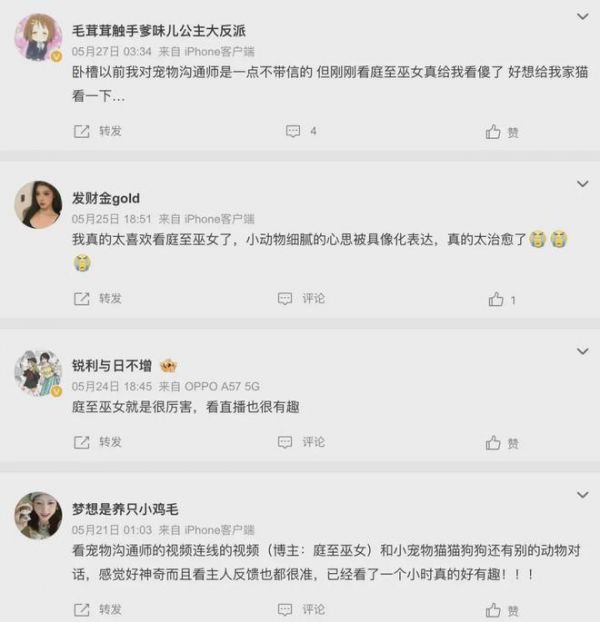Repost the post by 发财金gold
The width and height of the screenshot is (600, 622).
[x=98, y=298]
